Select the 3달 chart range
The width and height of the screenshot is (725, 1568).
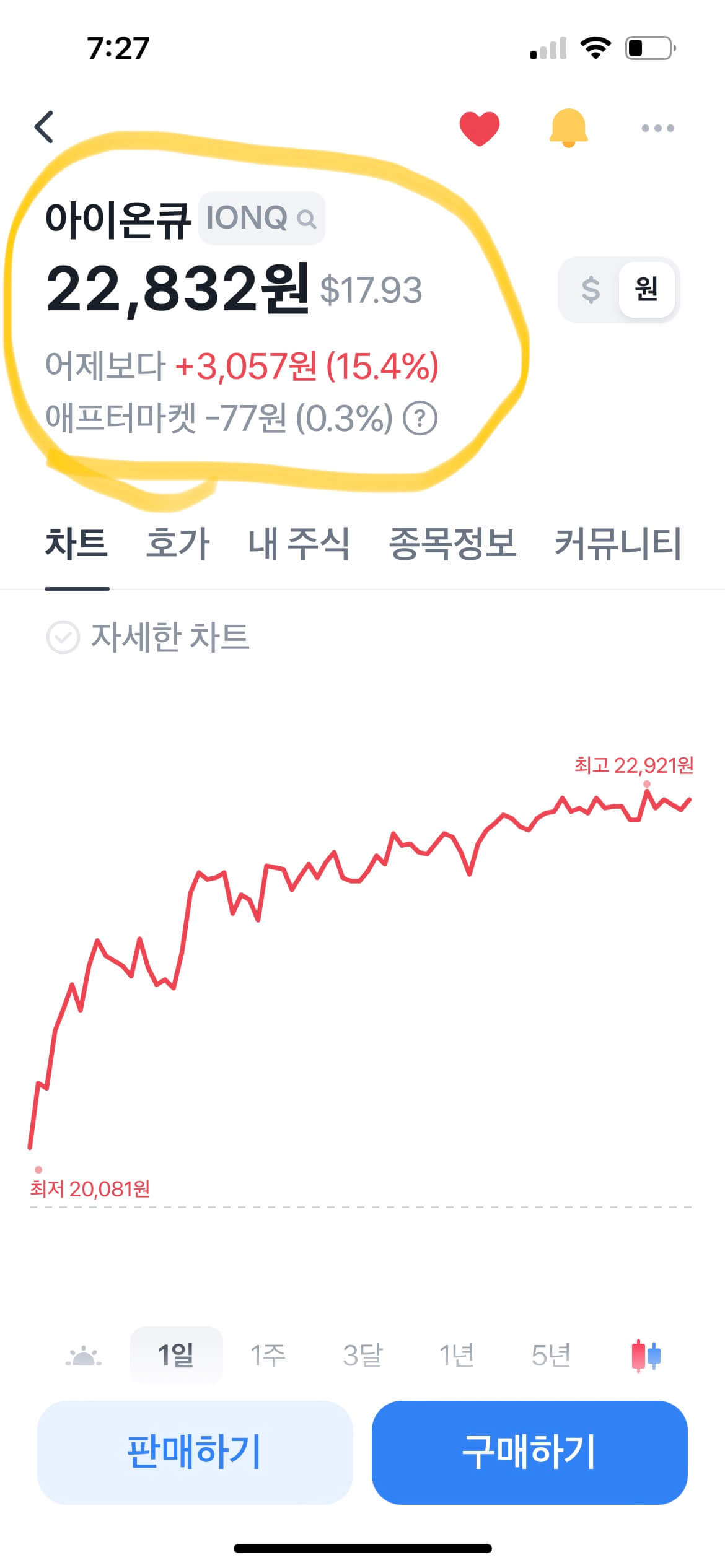(362, 1356)
